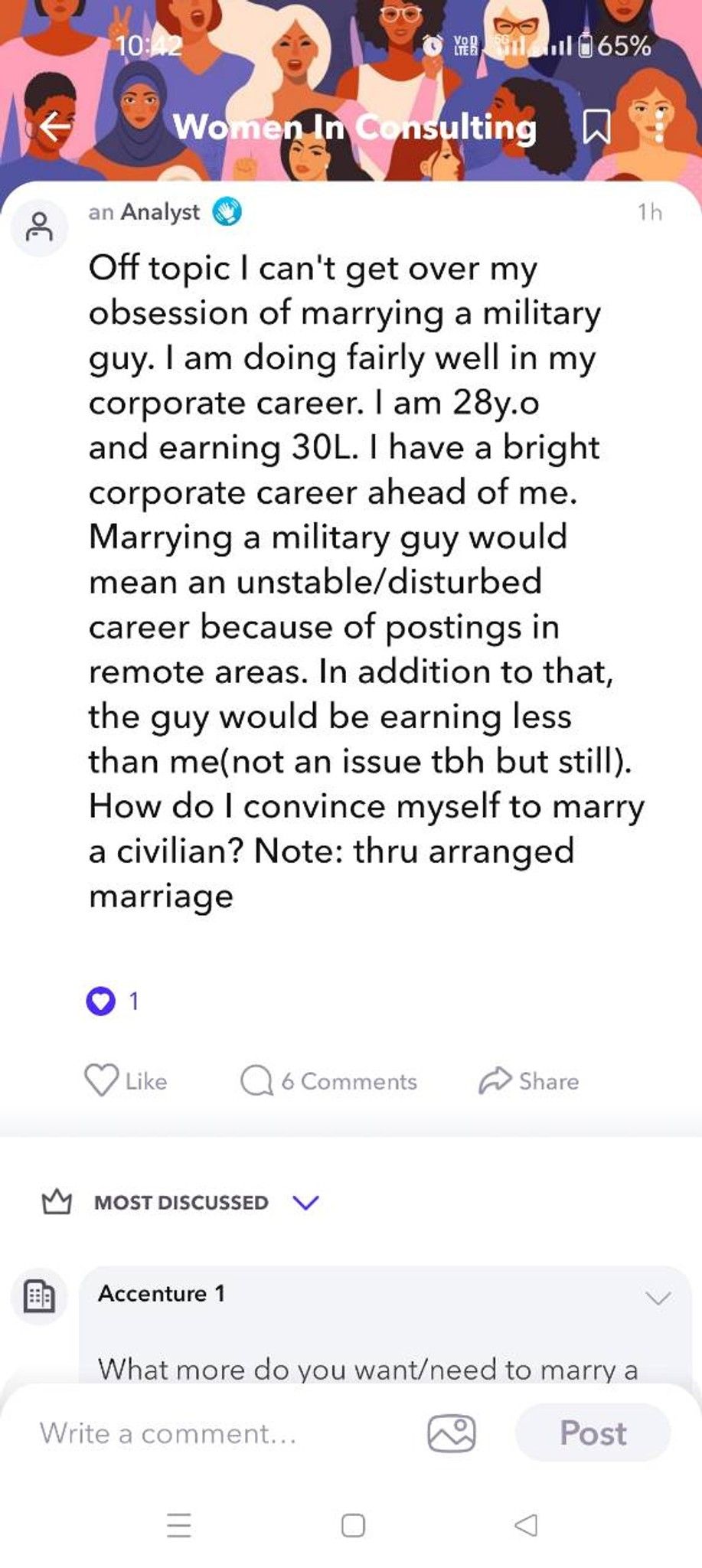The image size is (702, 1568).
Task: Open the three-dot overflow menu
Action: pyautogui.click(x=658, y=127)
